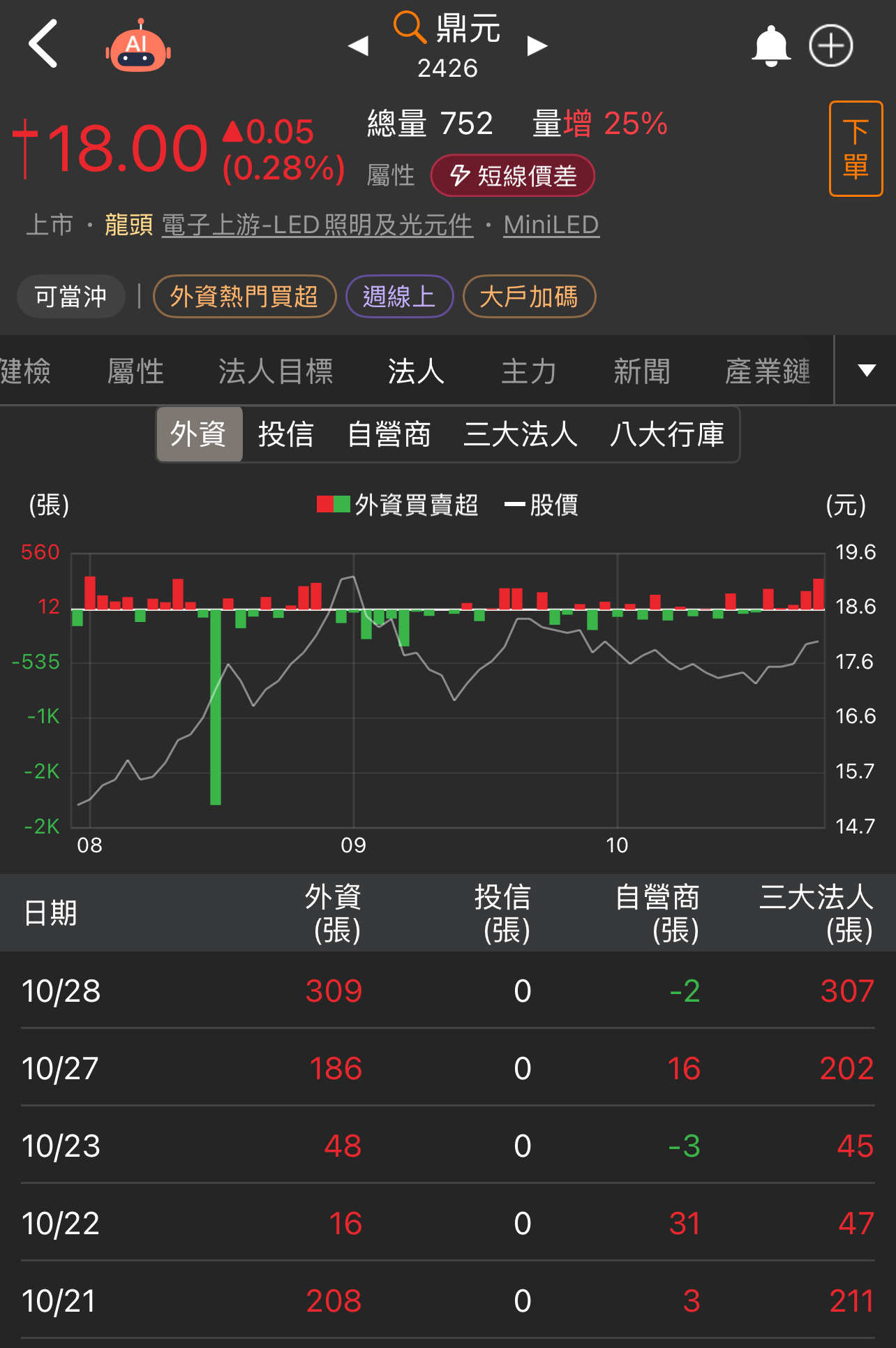
Task: Open the 短線價差 attribute chip
Action: [513, 175]
